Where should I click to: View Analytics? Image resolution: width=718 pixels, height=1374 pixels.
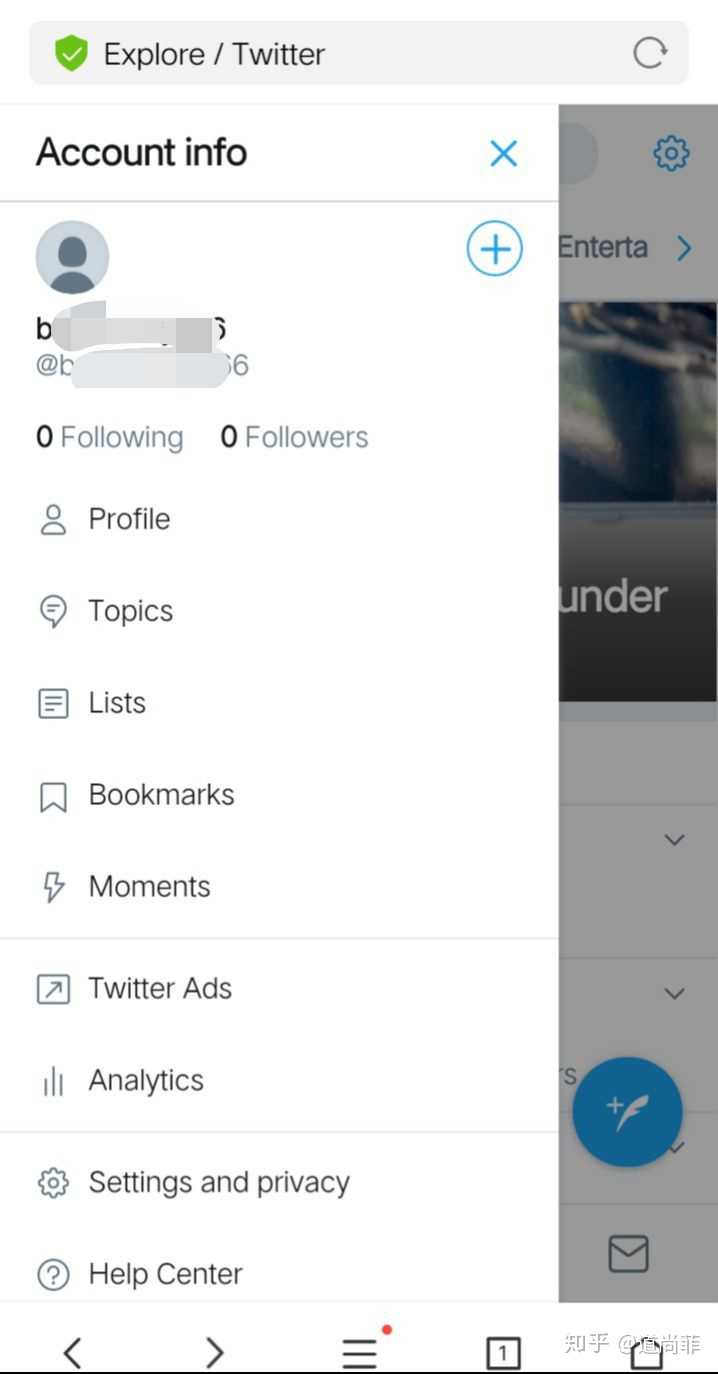279,1081
